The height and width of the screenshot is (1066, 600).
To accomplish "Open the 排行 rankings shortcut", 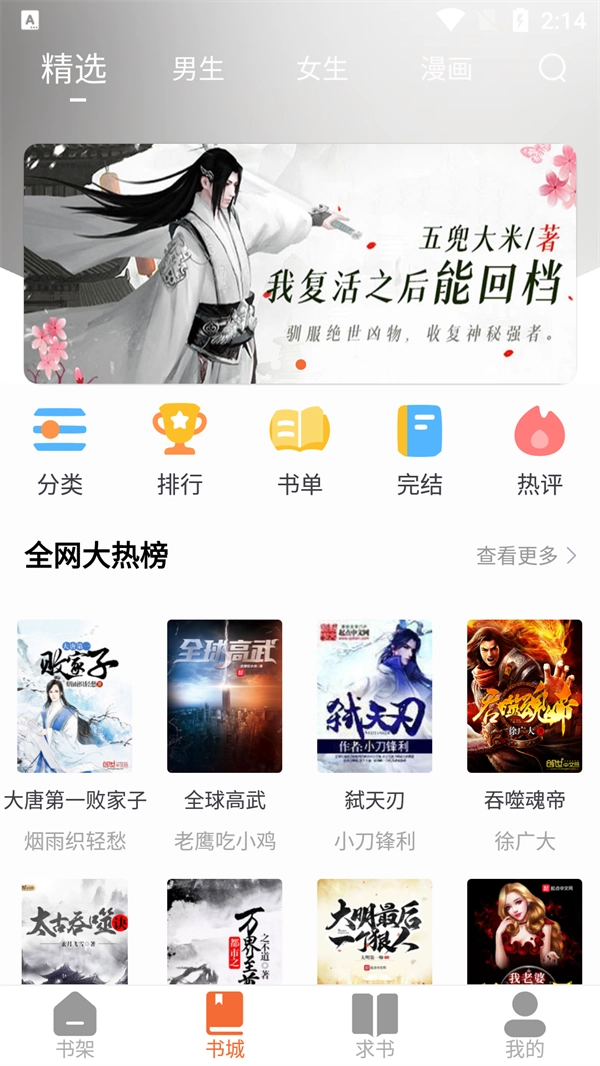I will coord(180,450).
